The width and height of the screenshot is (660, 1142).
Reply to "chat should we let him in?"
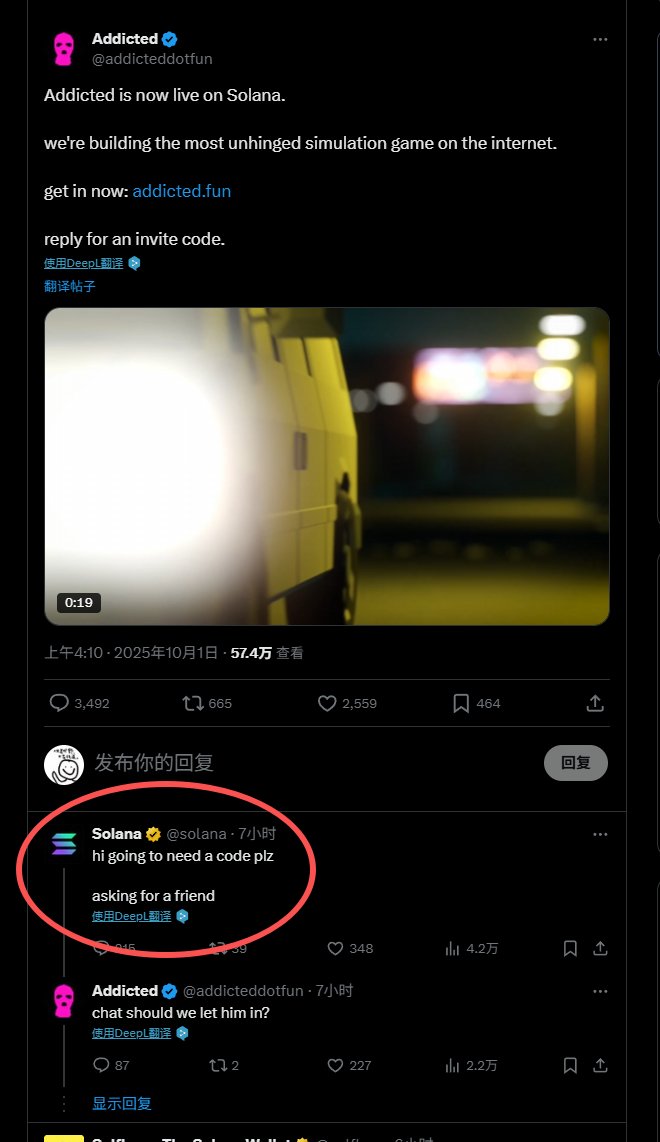(x=102, y=1065)
